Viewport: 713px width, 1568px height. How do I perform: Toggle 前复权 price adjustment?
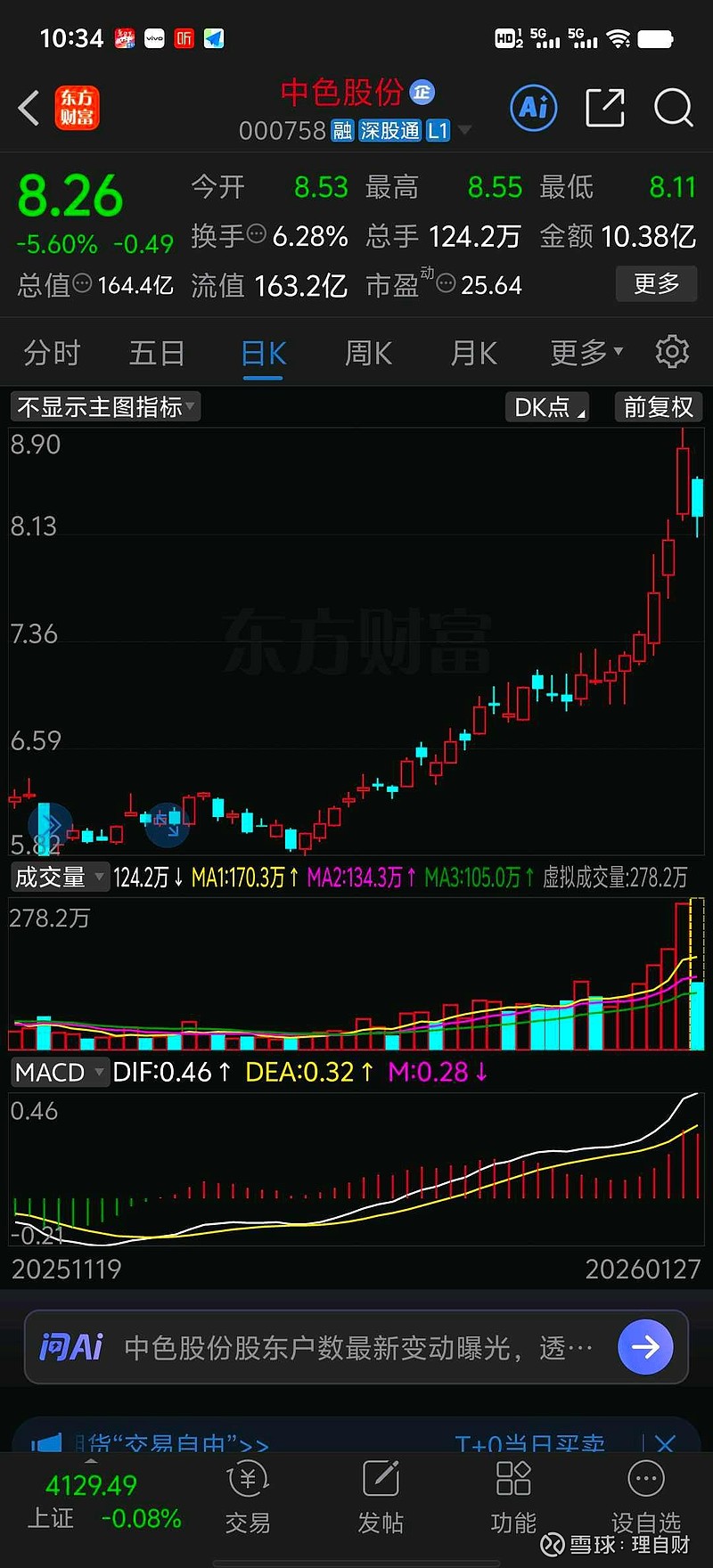pos(658,406)
